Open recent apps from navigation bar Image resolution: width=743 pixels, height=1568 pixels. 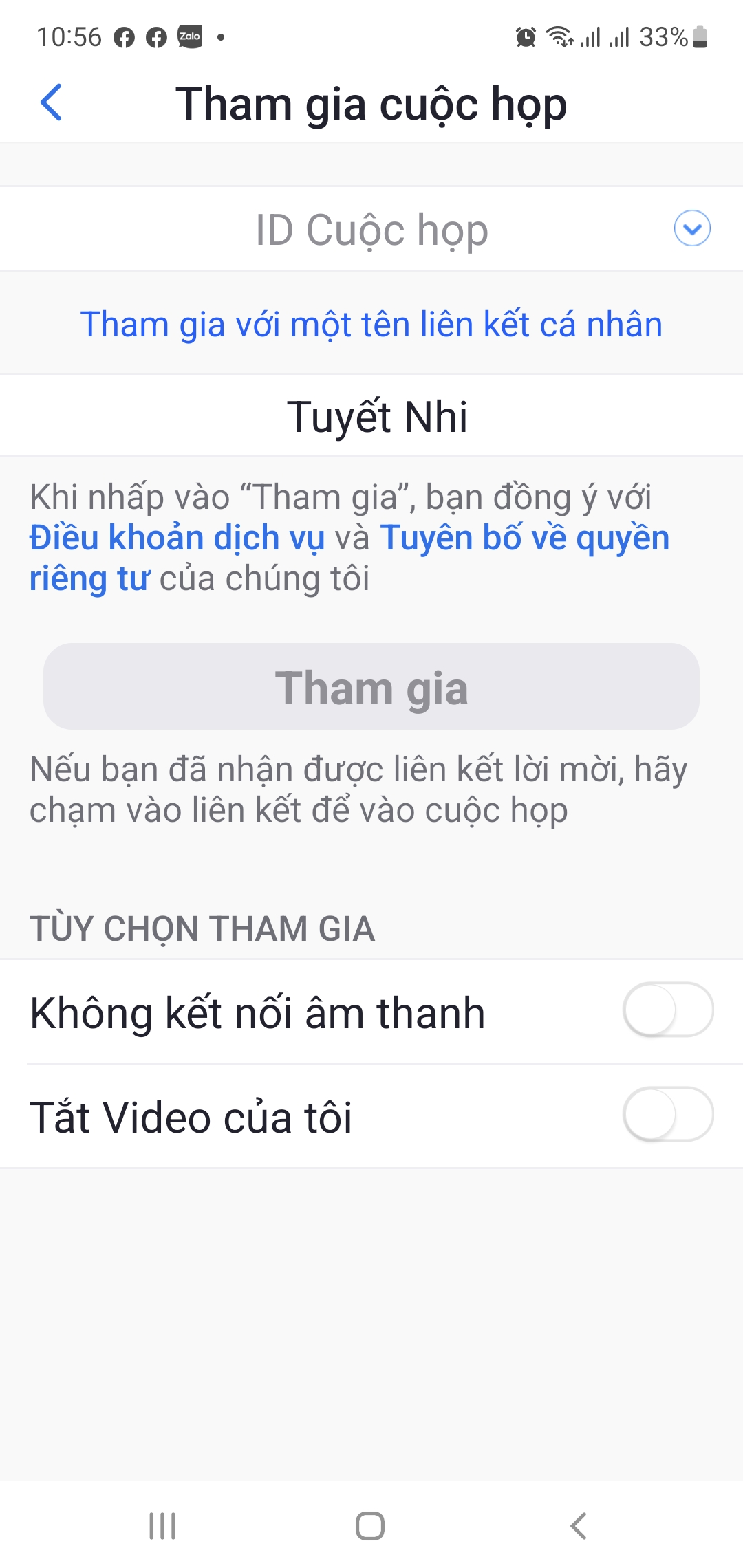click(x=162, y=1526)
